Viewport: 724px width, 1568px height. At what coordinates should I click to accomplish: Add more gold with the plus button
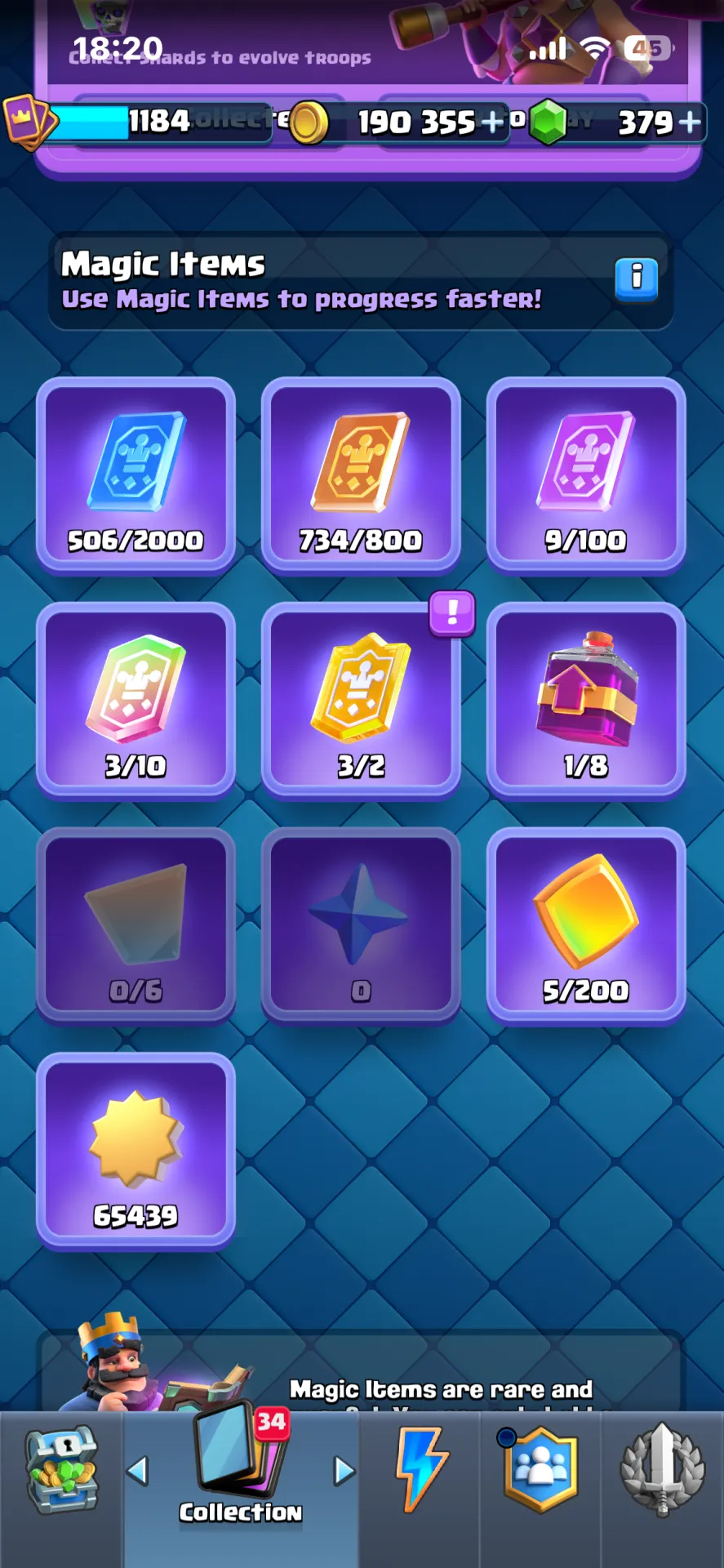(492, 122)
